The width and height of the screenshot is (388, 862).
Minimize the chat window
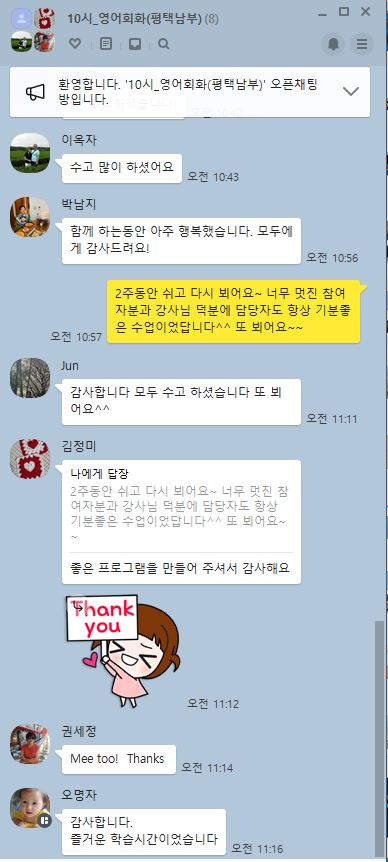tap(322, 11)
